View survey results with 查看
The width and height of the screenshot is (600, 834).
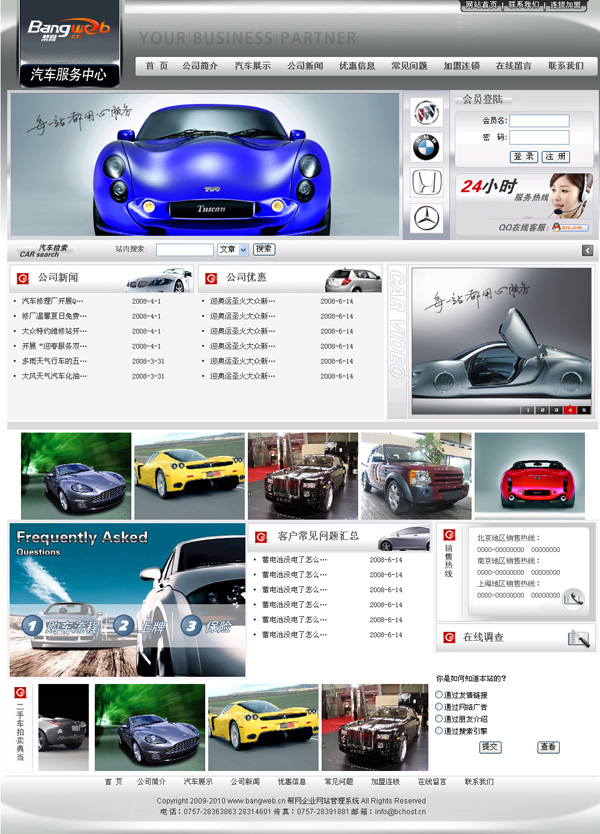[548, 747]
